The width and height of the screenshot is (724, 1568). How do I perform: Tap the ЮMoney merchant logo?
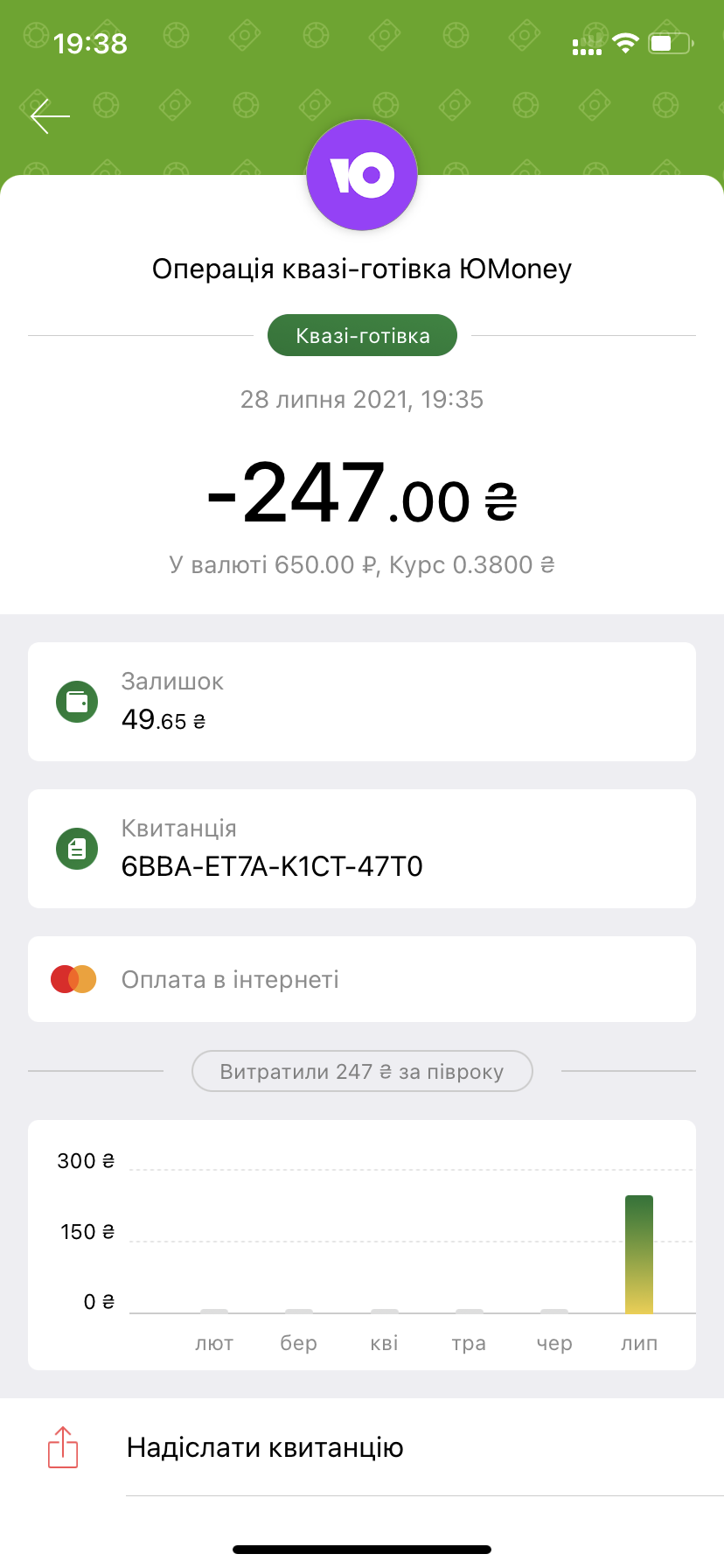[362, 175]
